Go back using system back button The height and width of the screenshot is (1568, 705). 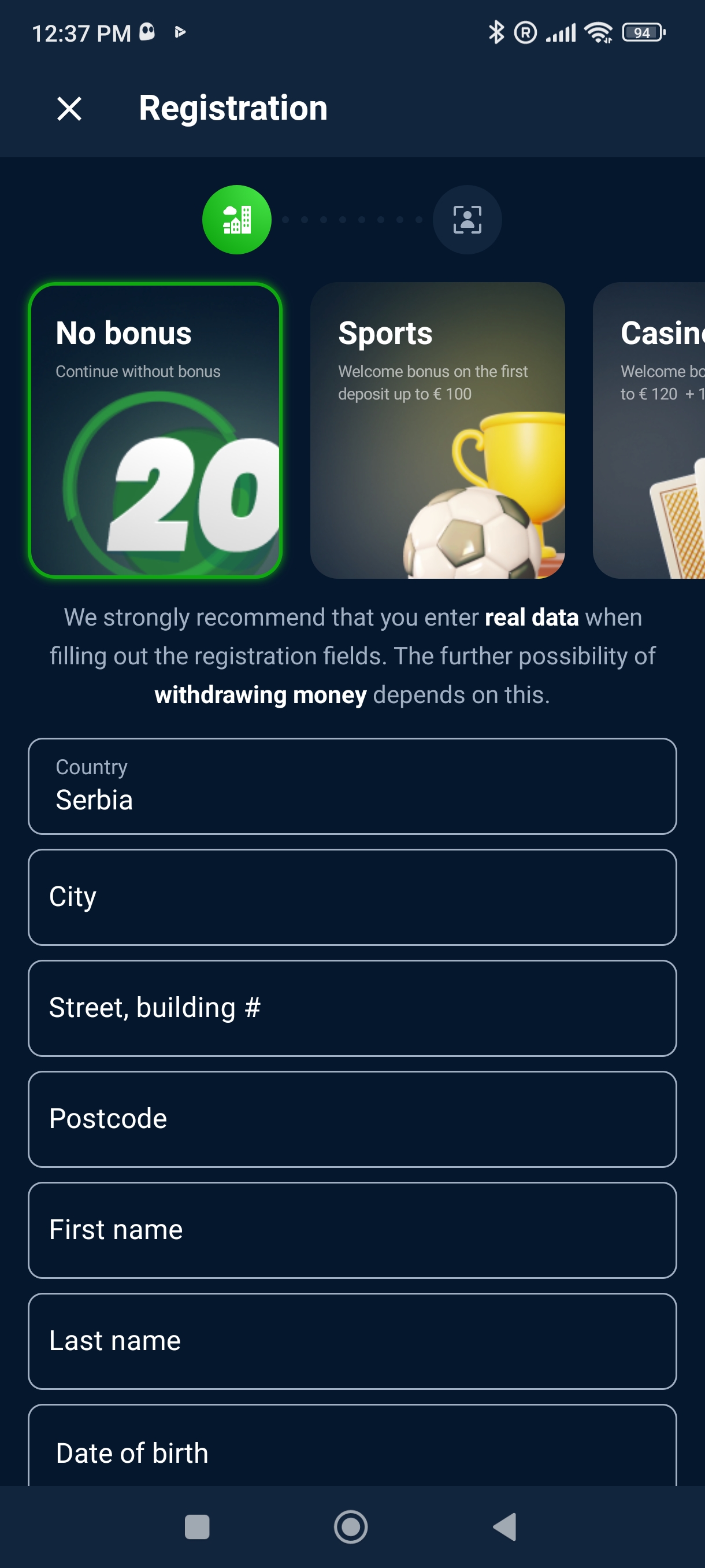point(505,1526)
